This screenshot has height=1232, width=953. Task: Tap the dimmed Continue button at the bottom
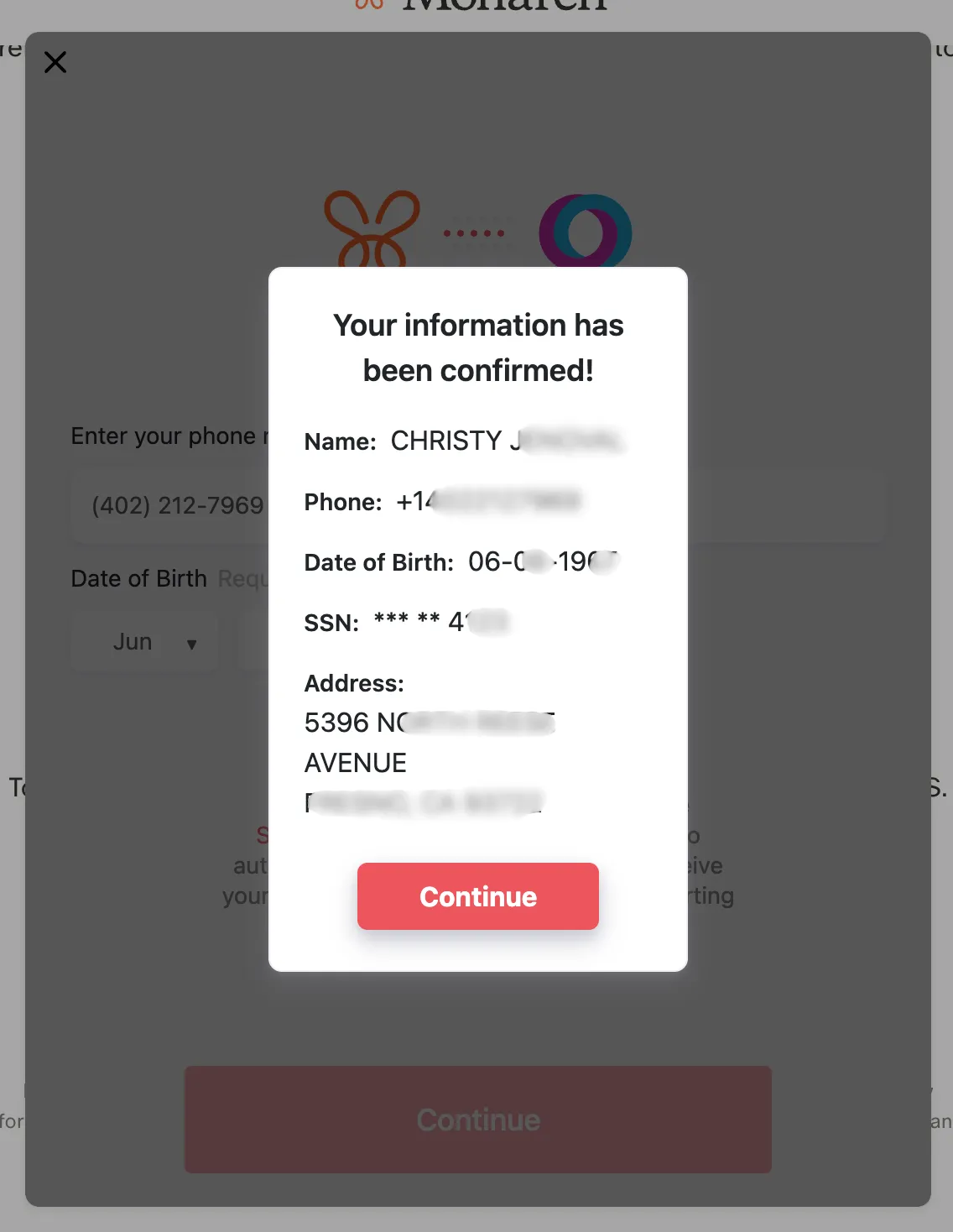pyautogui.click(x=477, y=1120)
